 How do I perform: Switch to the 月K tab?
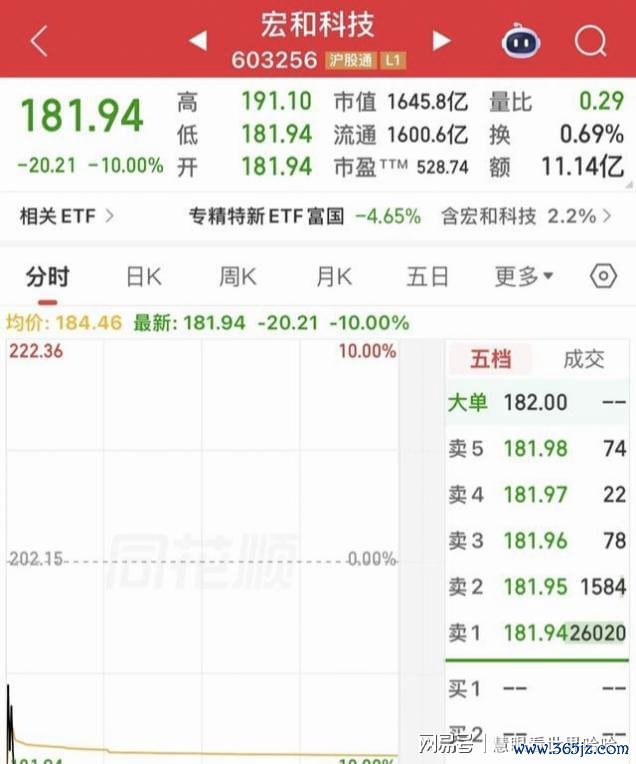pos(333,277)
